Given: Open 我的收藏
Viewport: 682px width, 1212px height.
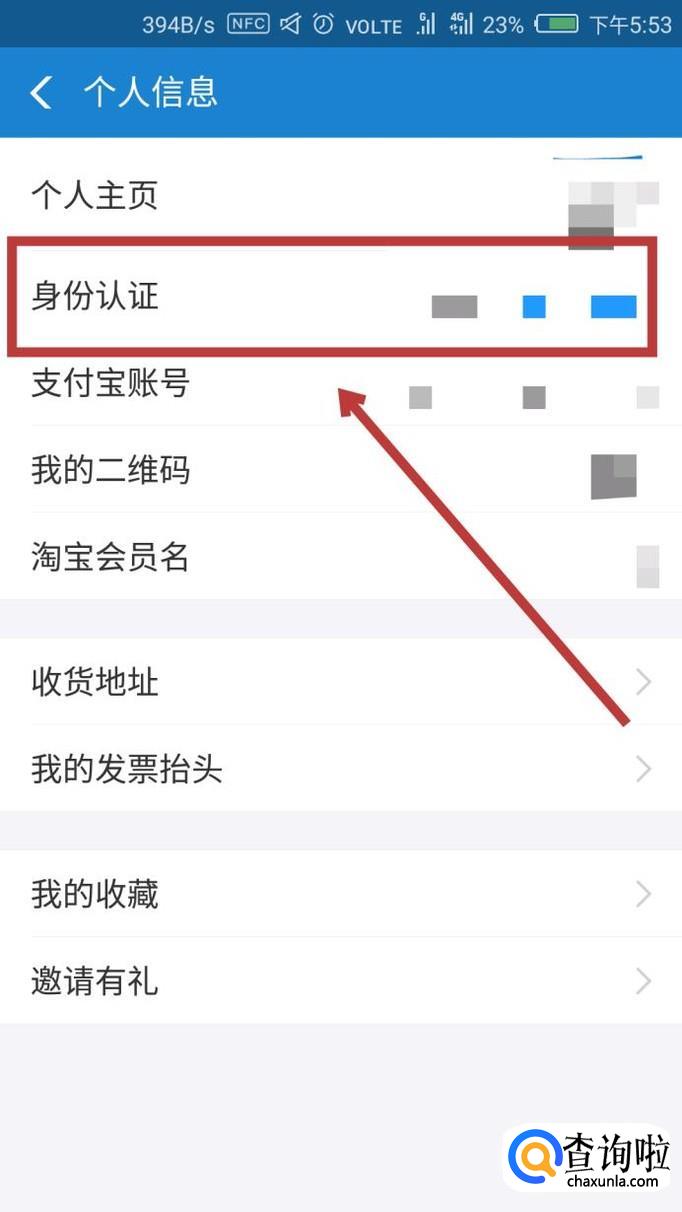Looking at the screenshot, I should click(x=341, y=894).
